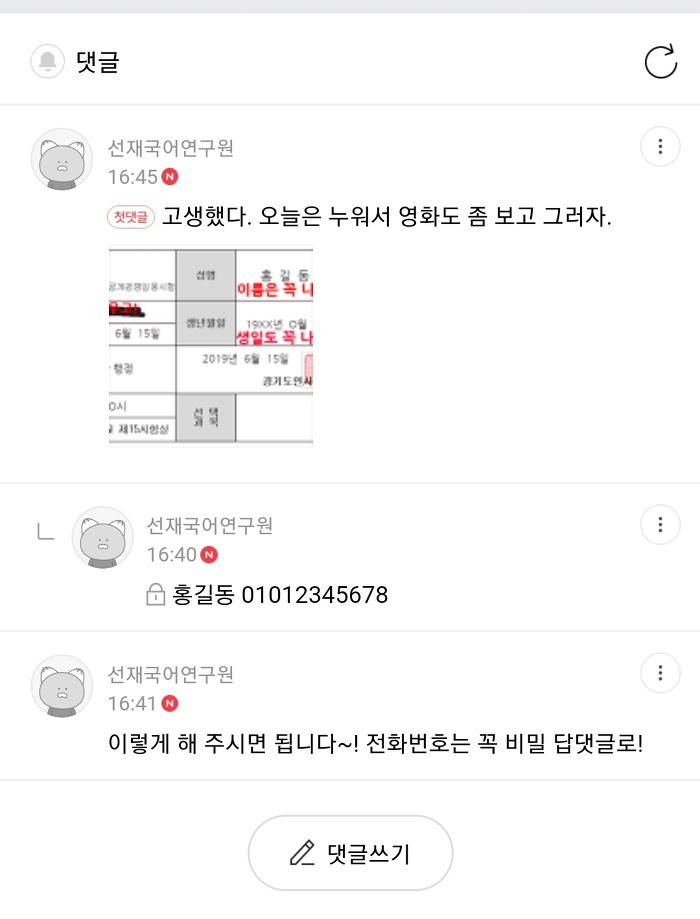
Task: Refresh the comments list
Action: [660, 62]
